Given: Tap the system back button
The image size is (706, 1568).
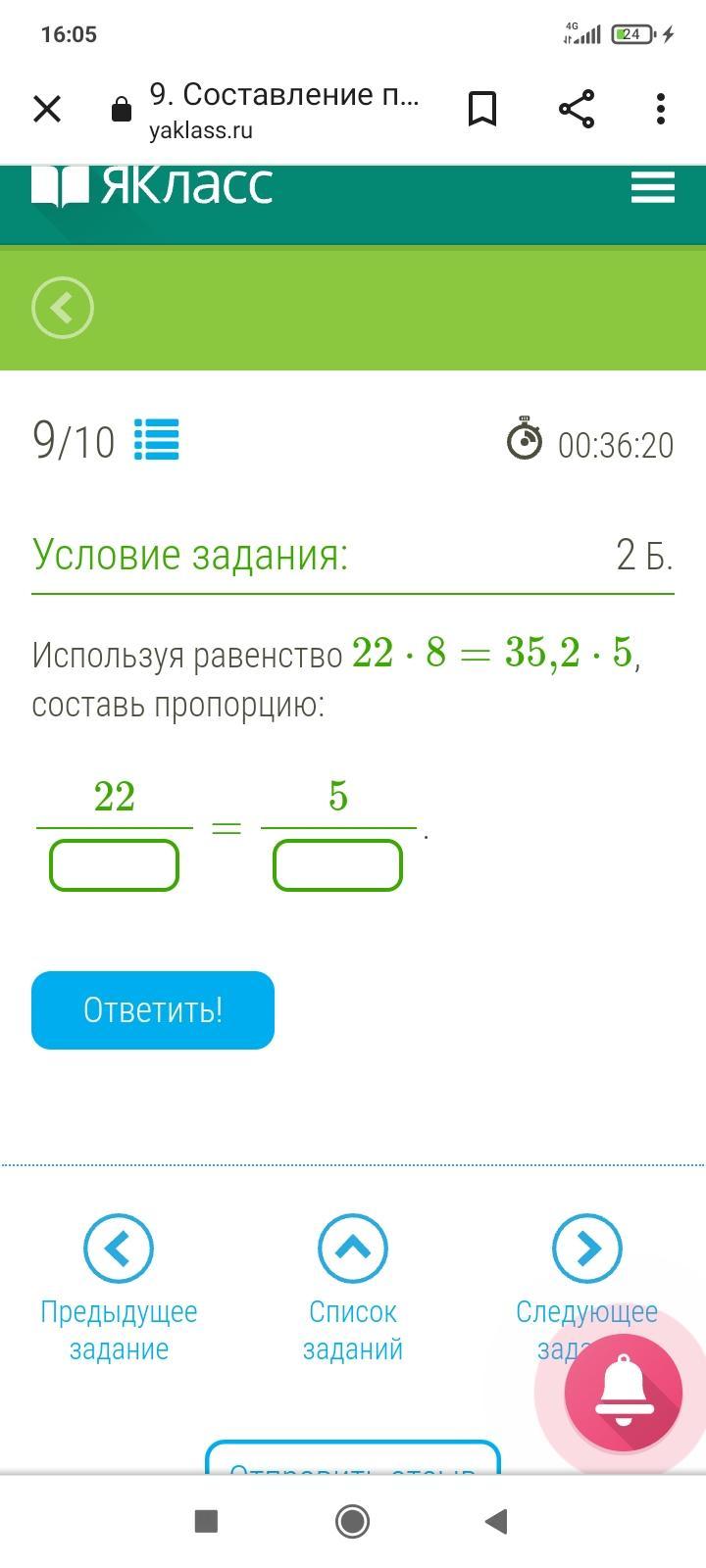Looking at the screenshot, I should pos(497,1521).
